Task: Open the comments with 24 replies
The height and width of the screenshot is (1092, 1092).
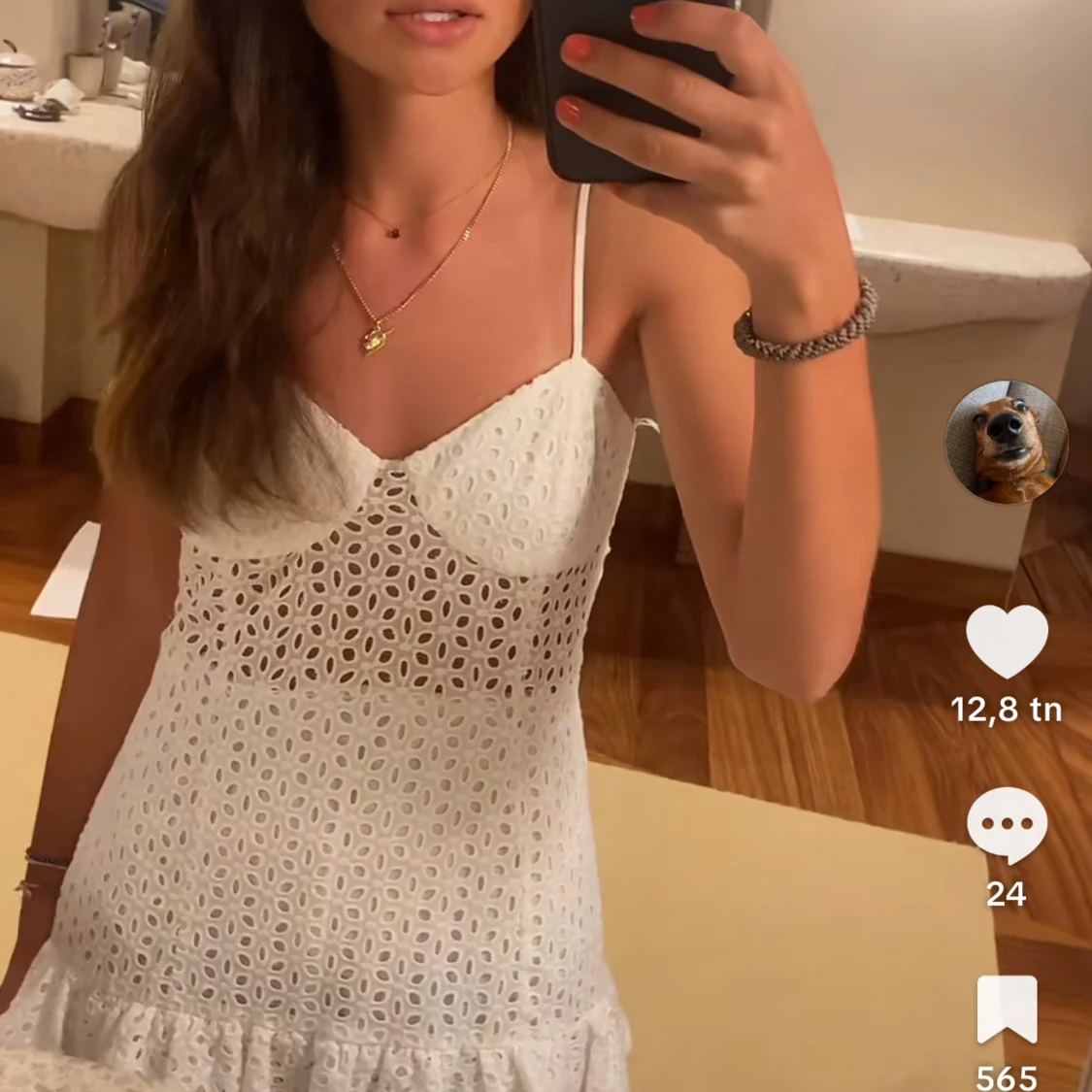Action: coord(1007,825)
